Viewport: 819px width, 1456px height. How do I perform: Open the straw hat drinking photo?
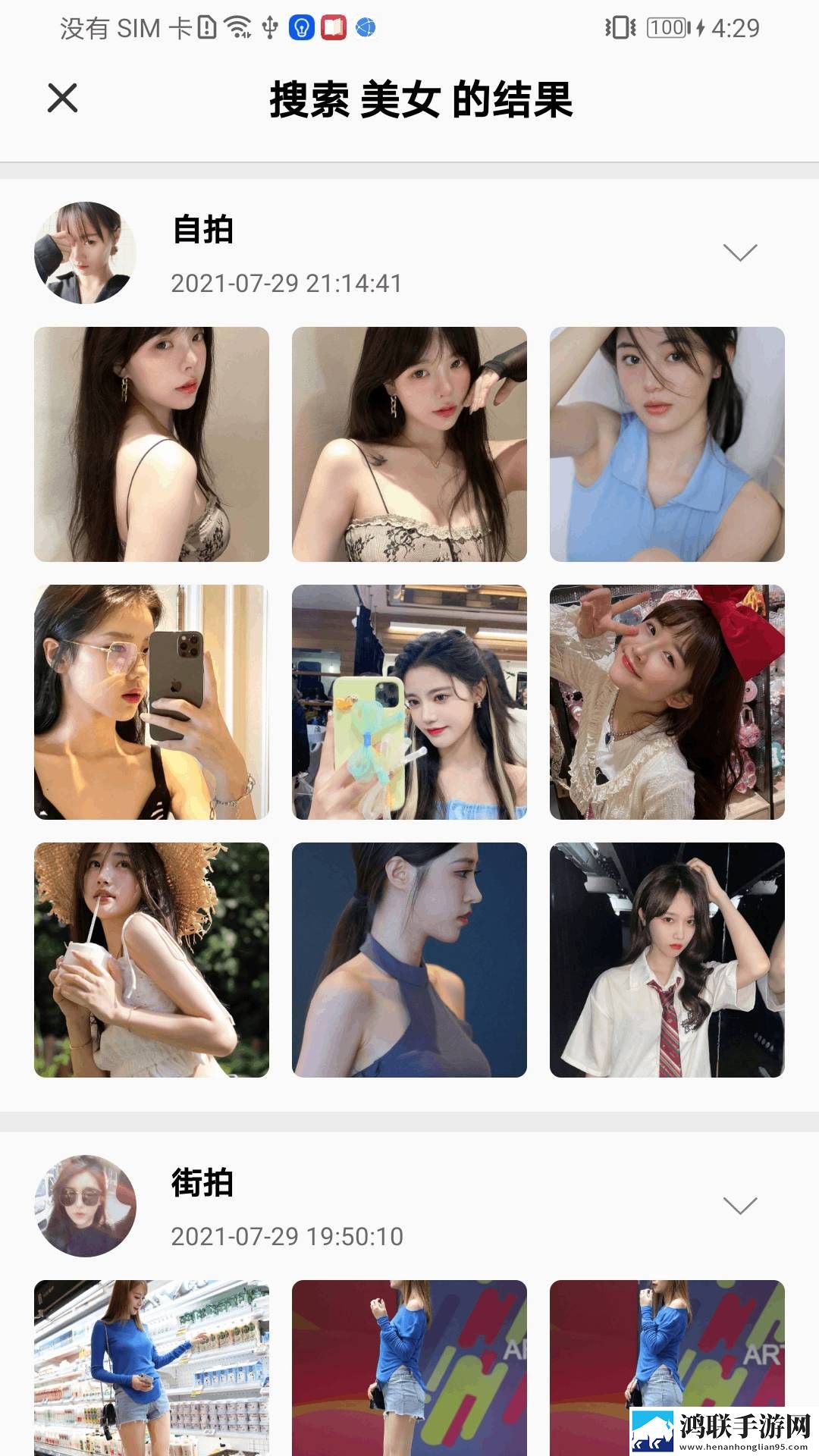tap(152, 960)
